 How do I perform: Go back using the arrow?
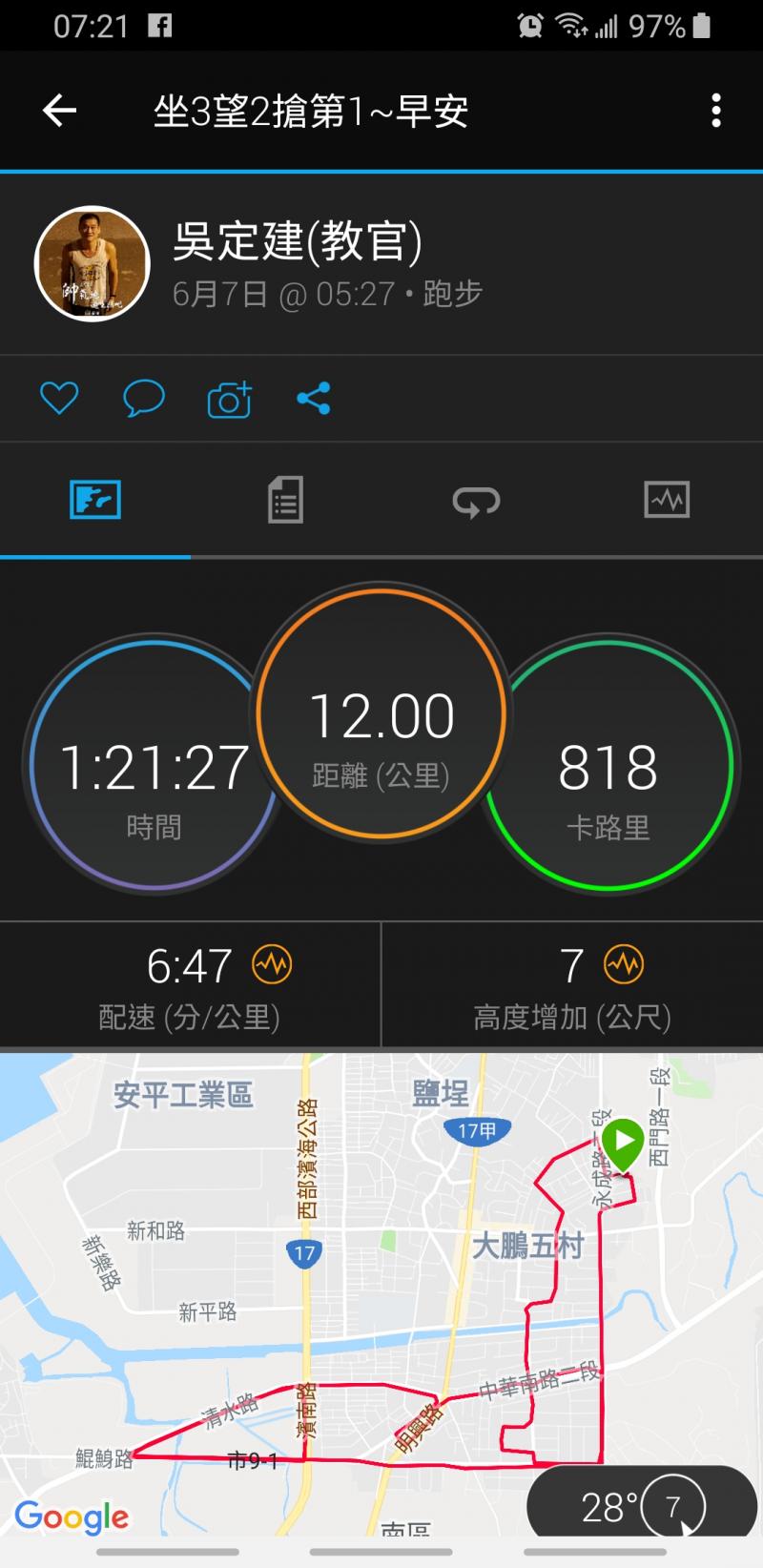(x=59, y=111)
